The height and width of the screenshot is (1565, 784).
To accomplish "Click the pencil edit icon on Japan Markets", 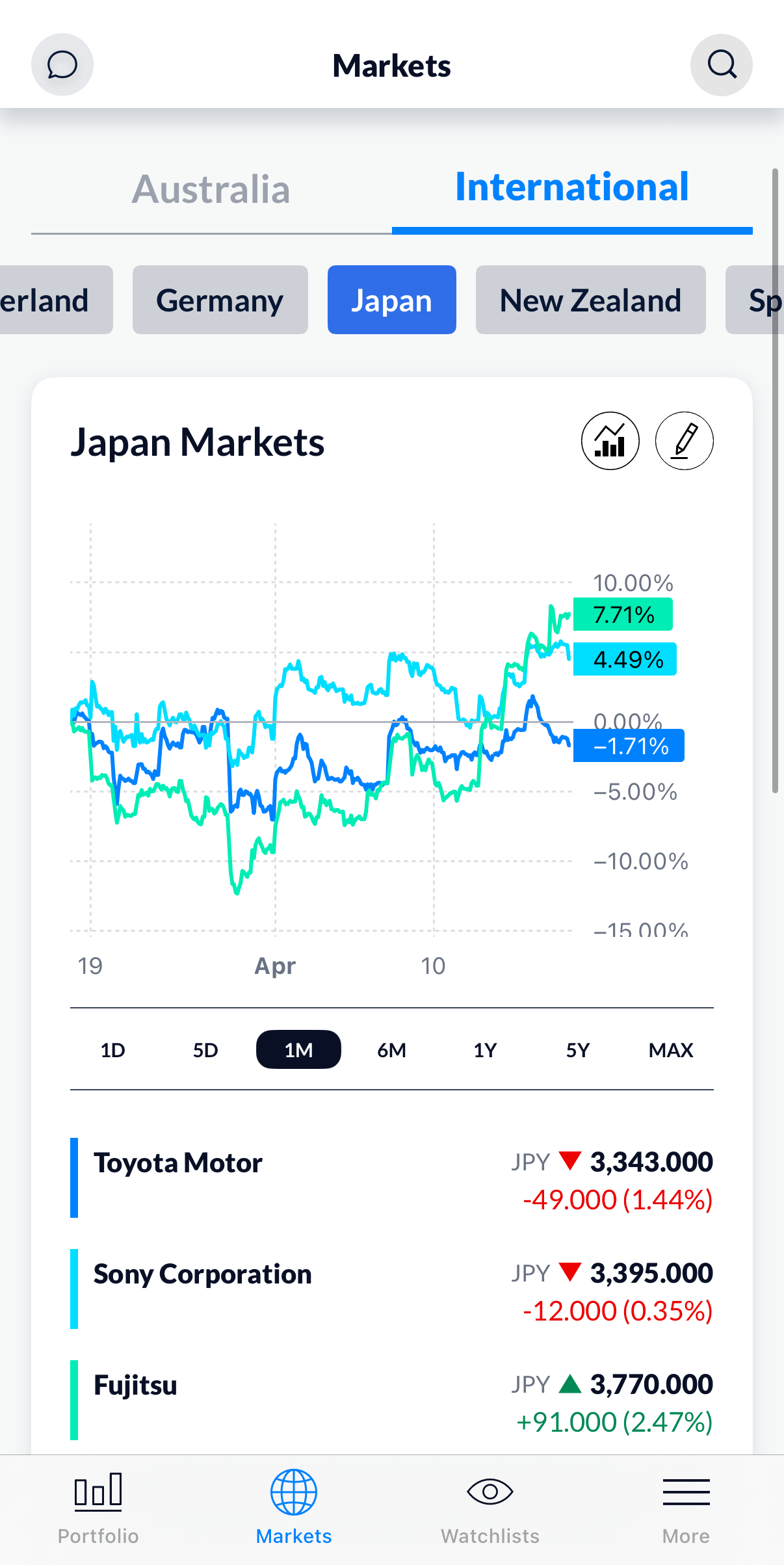I will (x=684, y=441).
